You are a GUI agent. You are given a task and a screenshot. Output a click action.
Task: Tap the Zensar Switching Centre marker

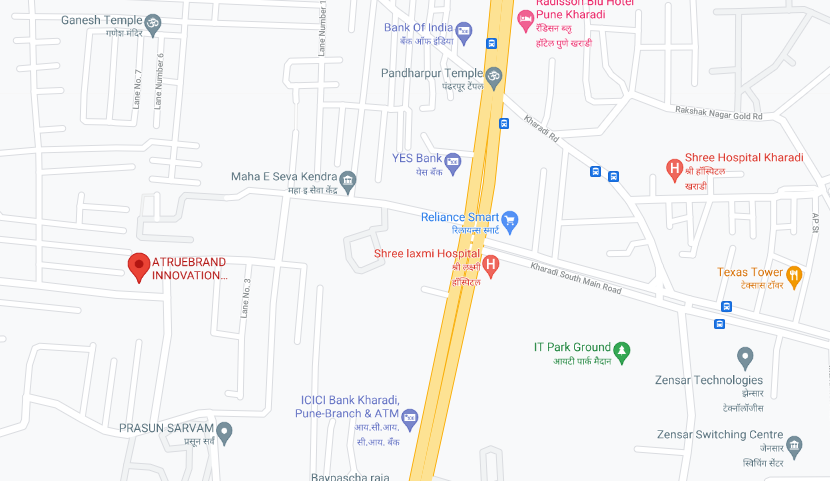point(794,444)
